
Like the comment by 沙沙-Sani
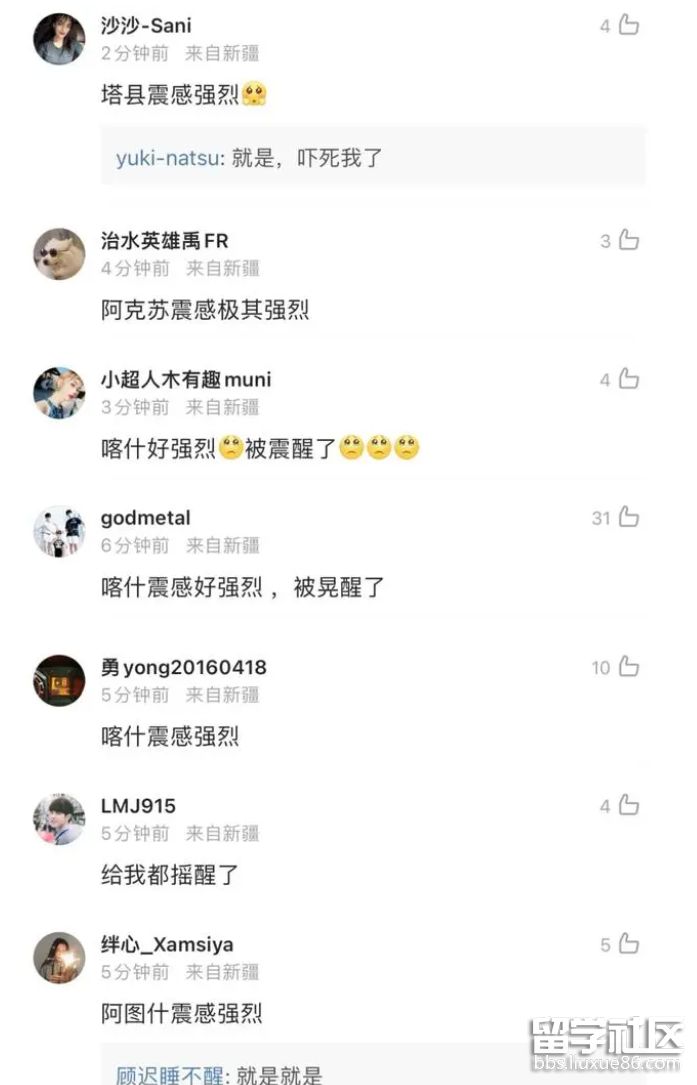click(x=628, y=26)
